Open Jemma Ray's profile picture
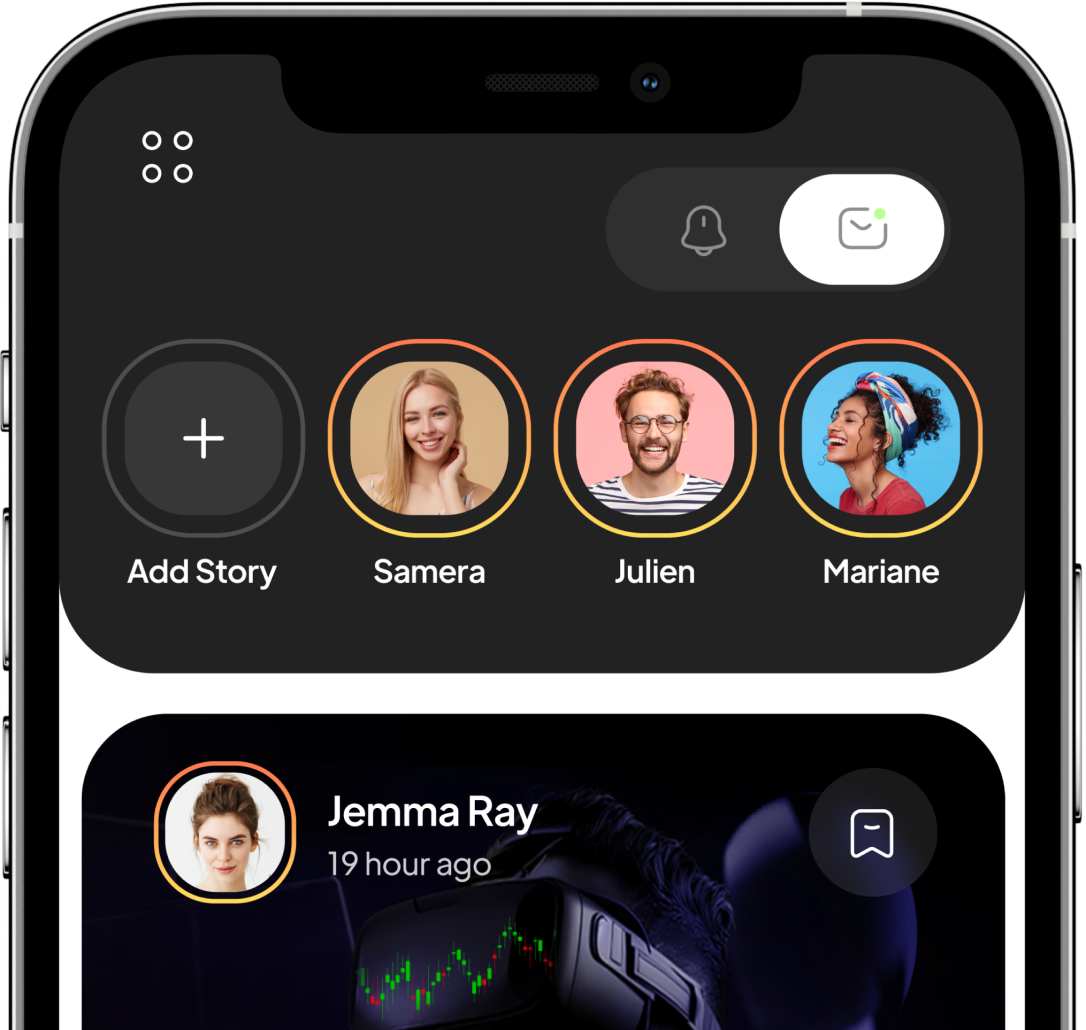 click(x=225, y=832)
